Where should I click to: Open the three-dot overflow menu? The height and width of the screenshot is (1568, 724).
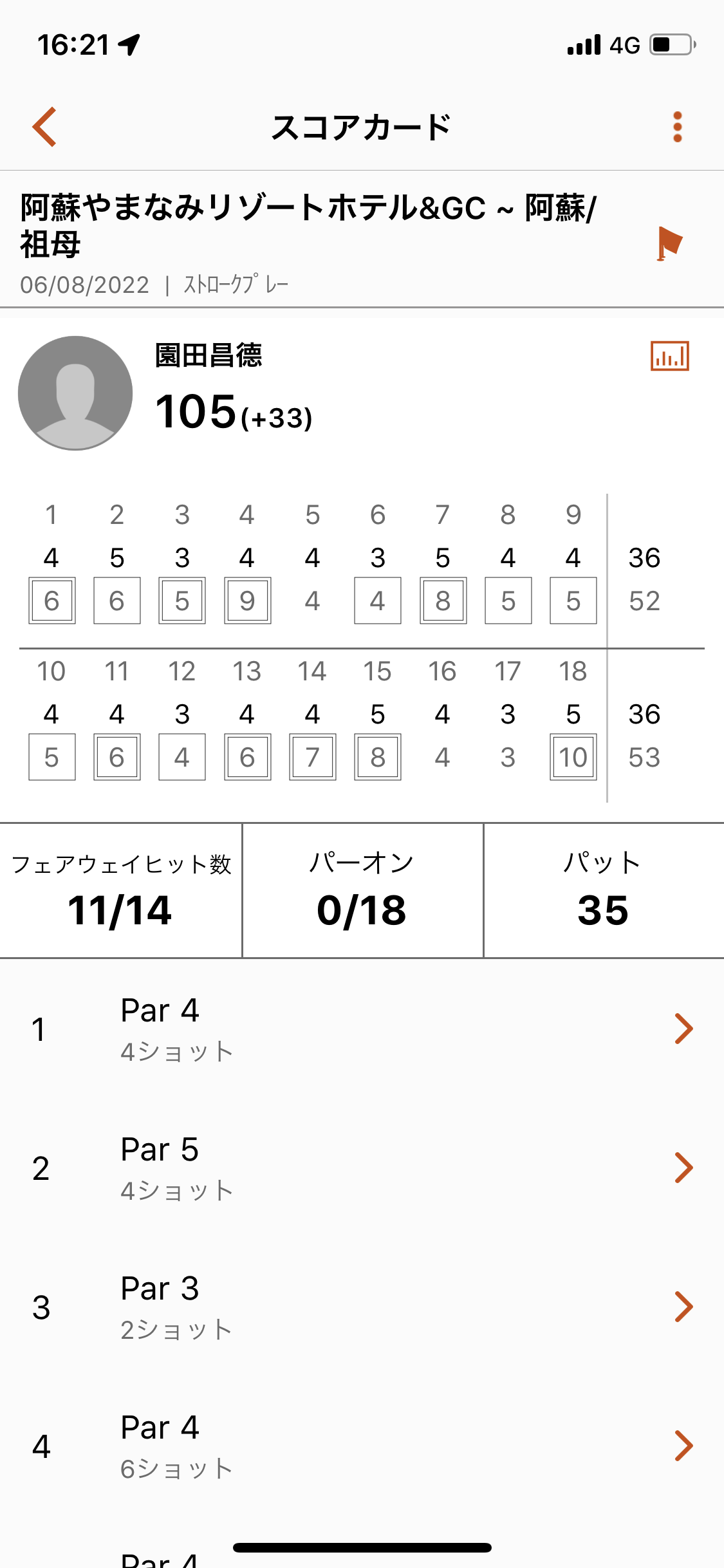pyautogui.click(x=677, y=127)
